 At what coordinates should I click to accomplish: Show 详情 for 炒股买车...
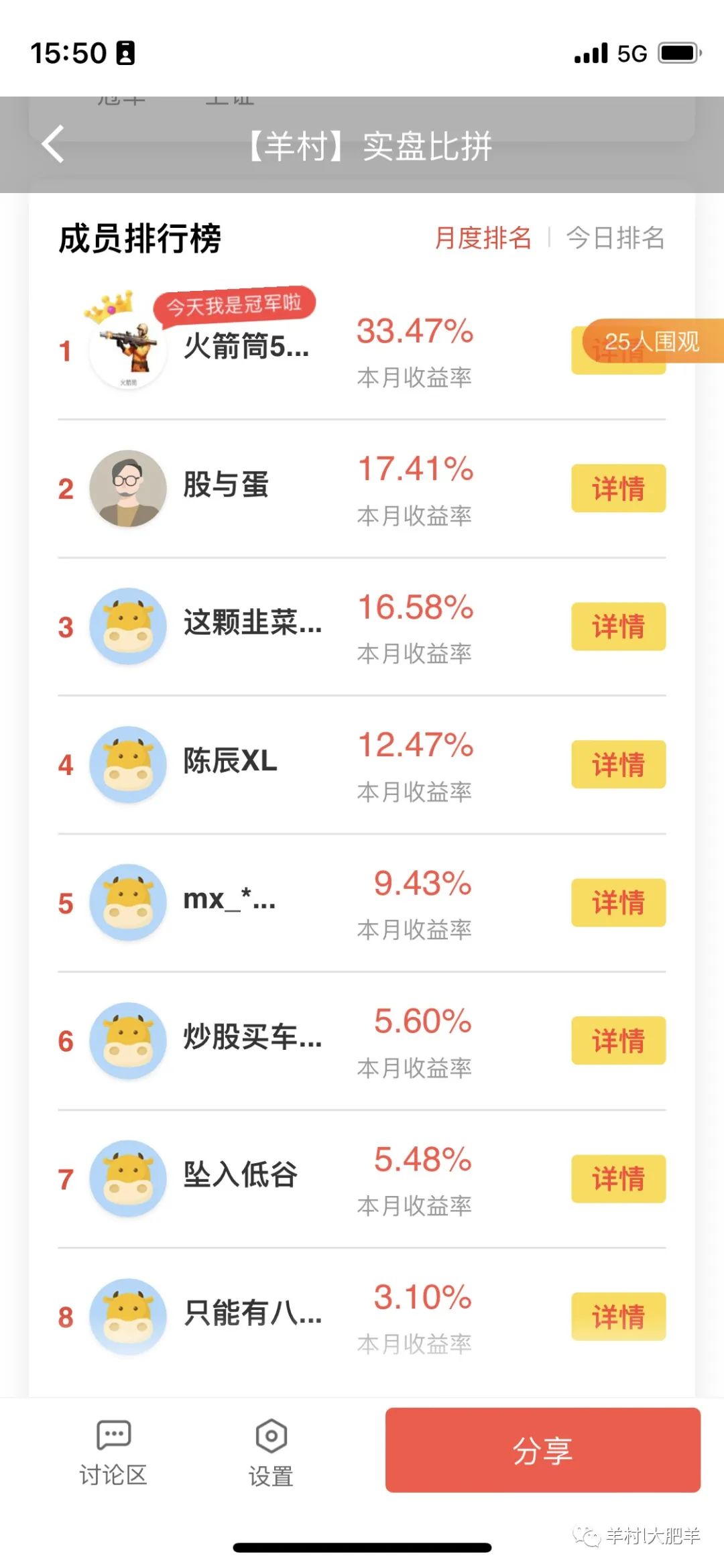(x=618, y=1041)
